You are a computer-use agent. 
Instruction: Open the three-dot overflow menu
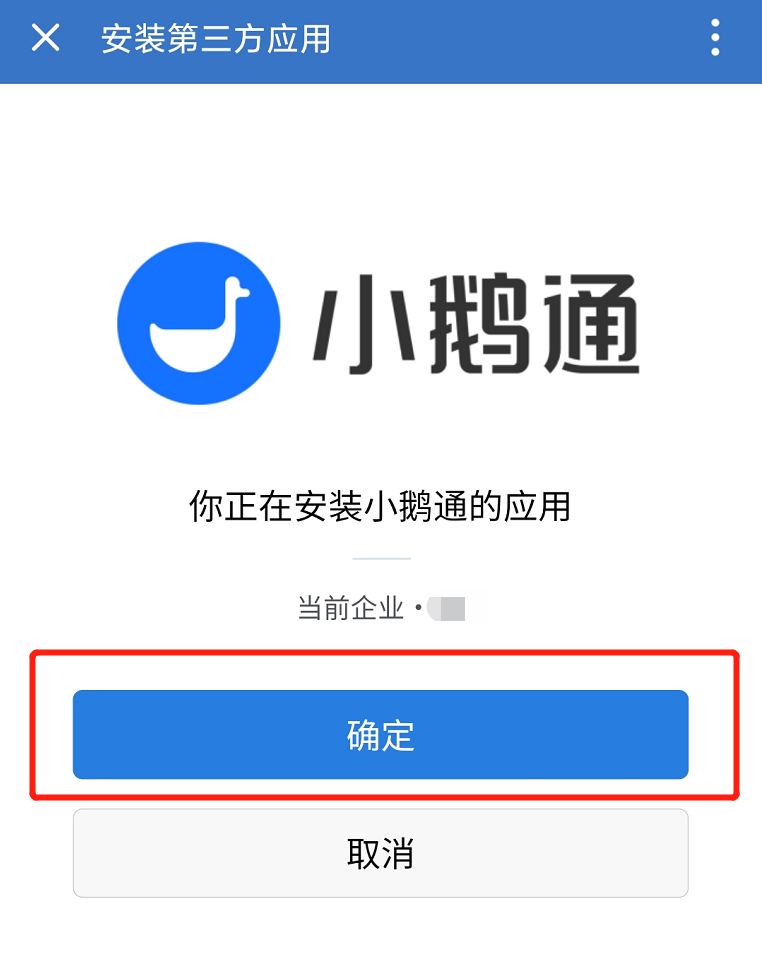pyautogui.click(x=715, y=39)
